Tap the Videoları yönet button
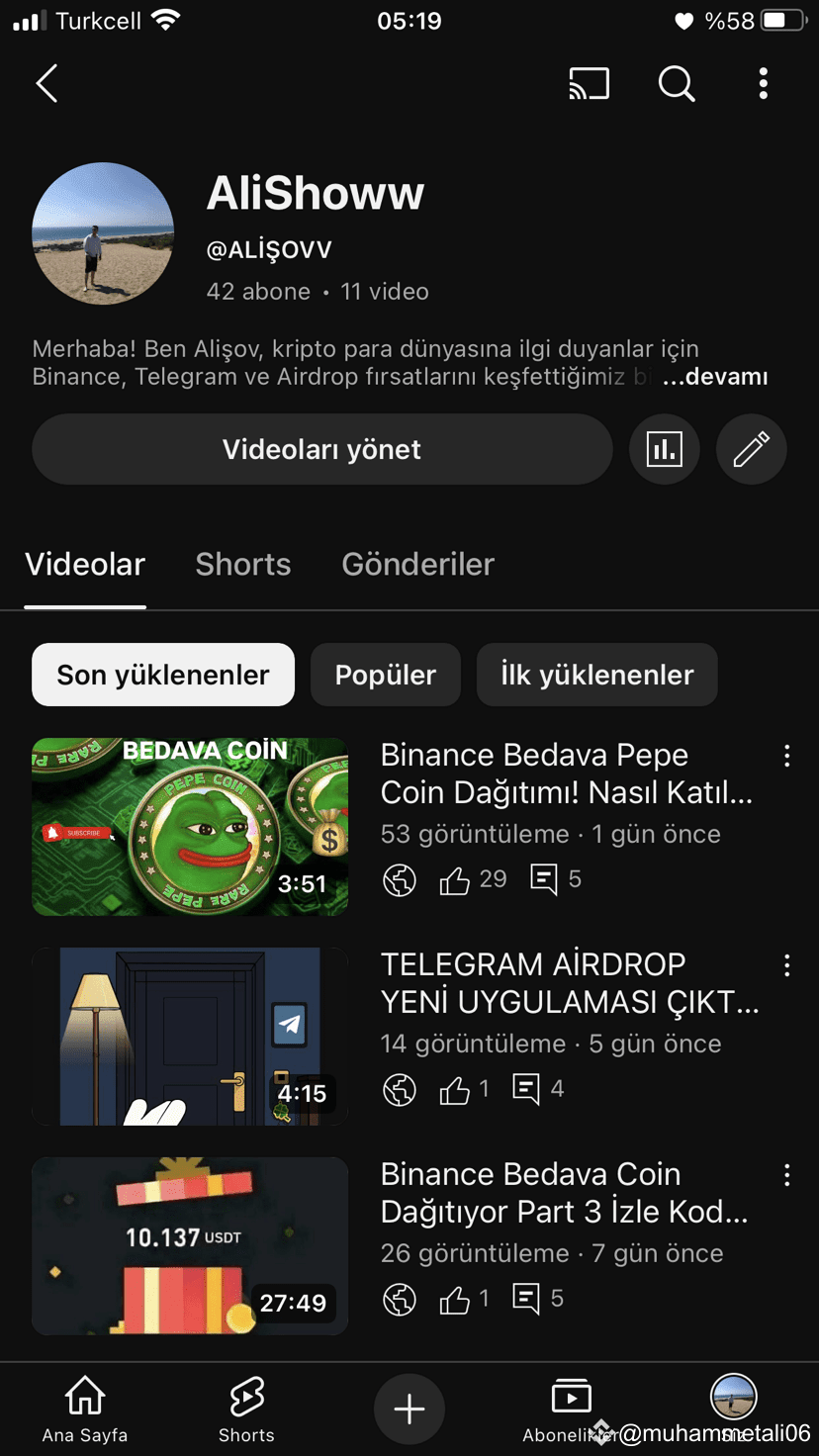The height and width of the screenshot is (1456, 819). [x=322, y=449]
